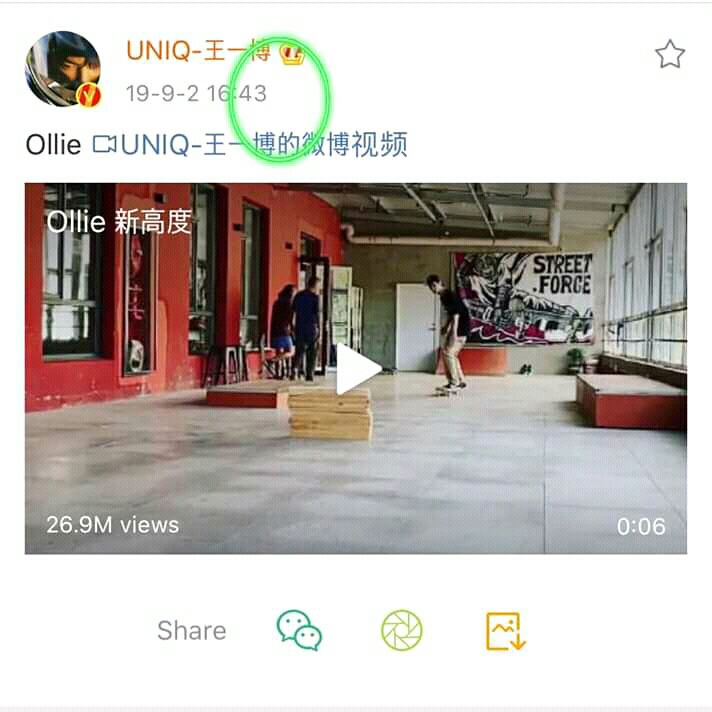Share the post to WeChat Moments
The height and width of the screenshot is (712, 712).
coord(402,630)
